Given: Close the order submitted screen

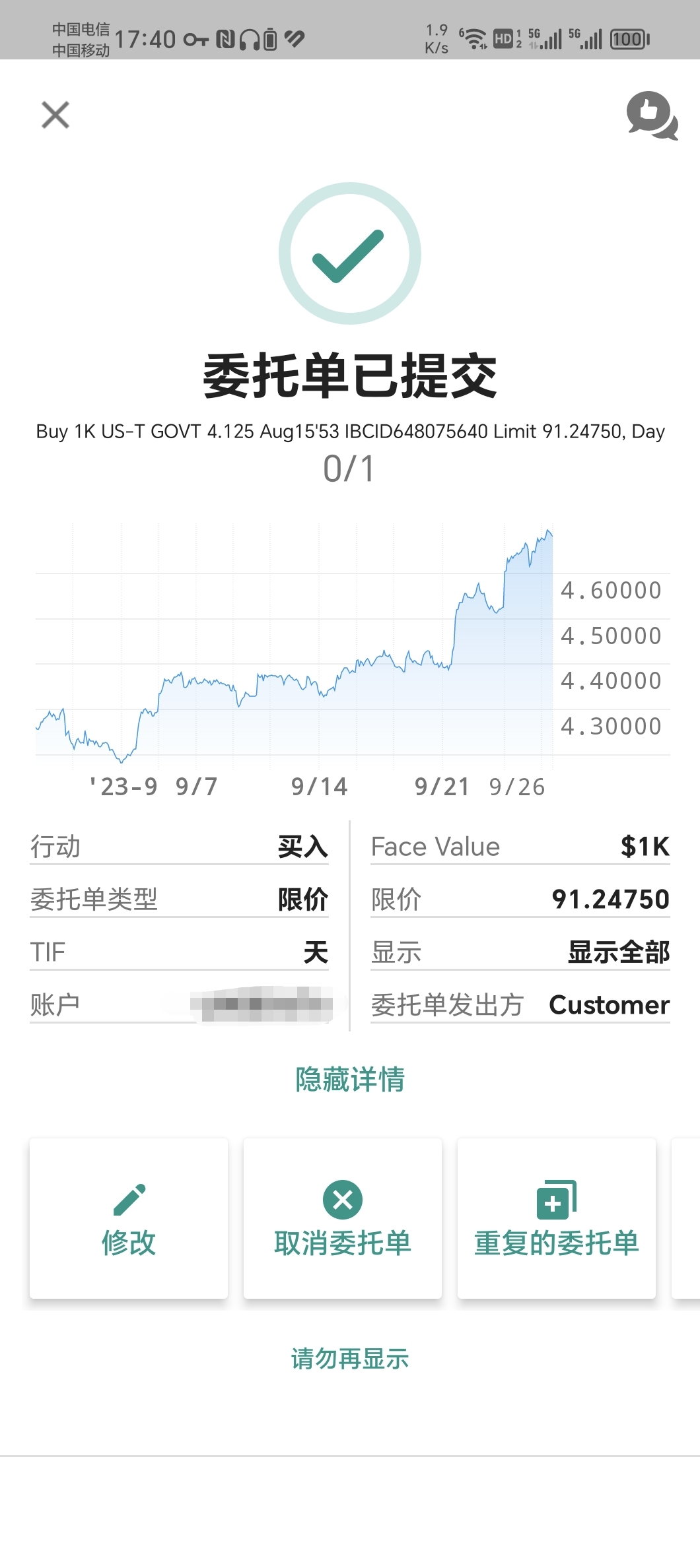Looking at the screenshot, I should tap(55, 115).
